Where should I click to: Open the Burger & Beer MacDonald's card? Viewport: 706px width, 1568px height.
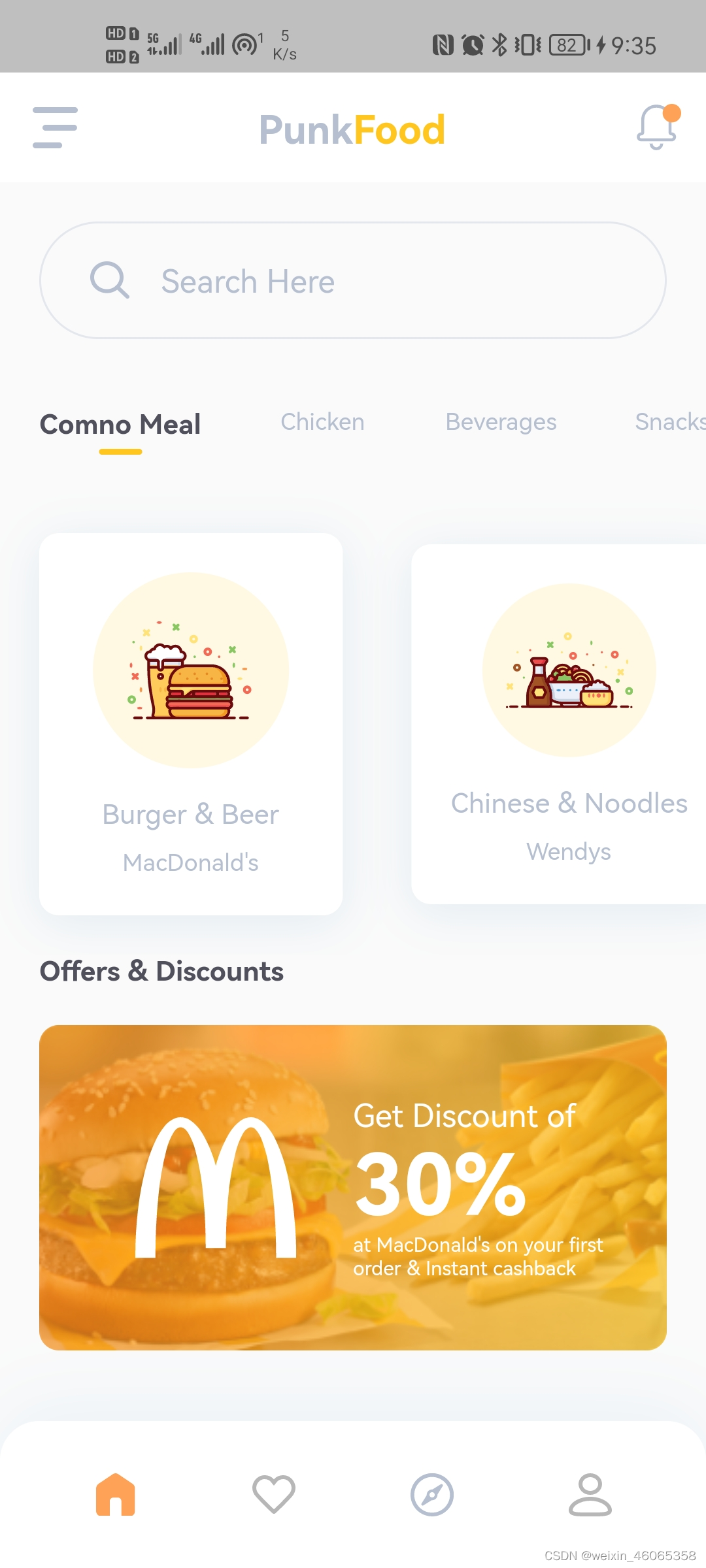pos(191,724)
